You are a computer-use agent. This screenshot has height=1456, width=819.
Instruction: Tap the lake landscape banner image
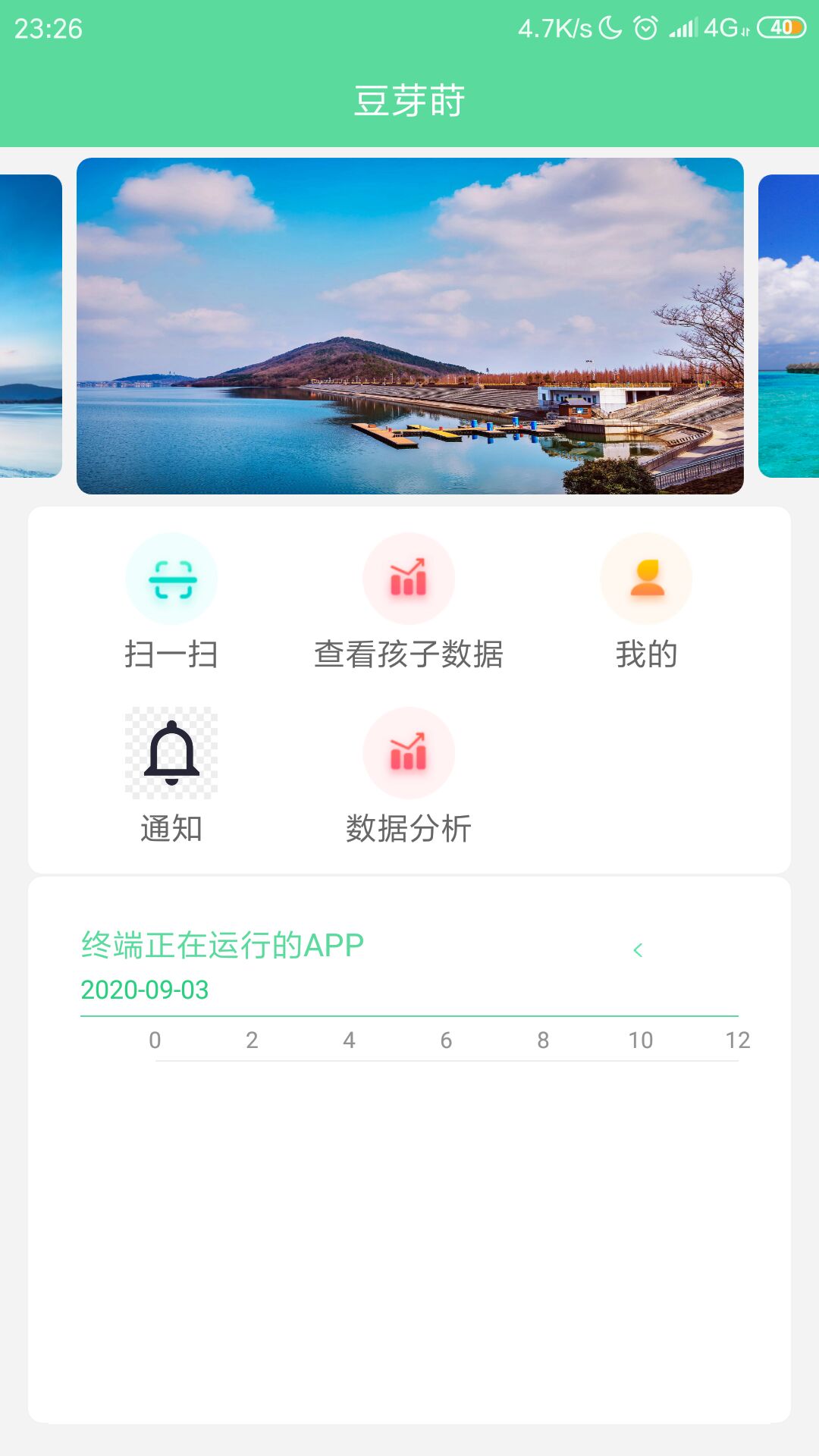click(409, 326)
